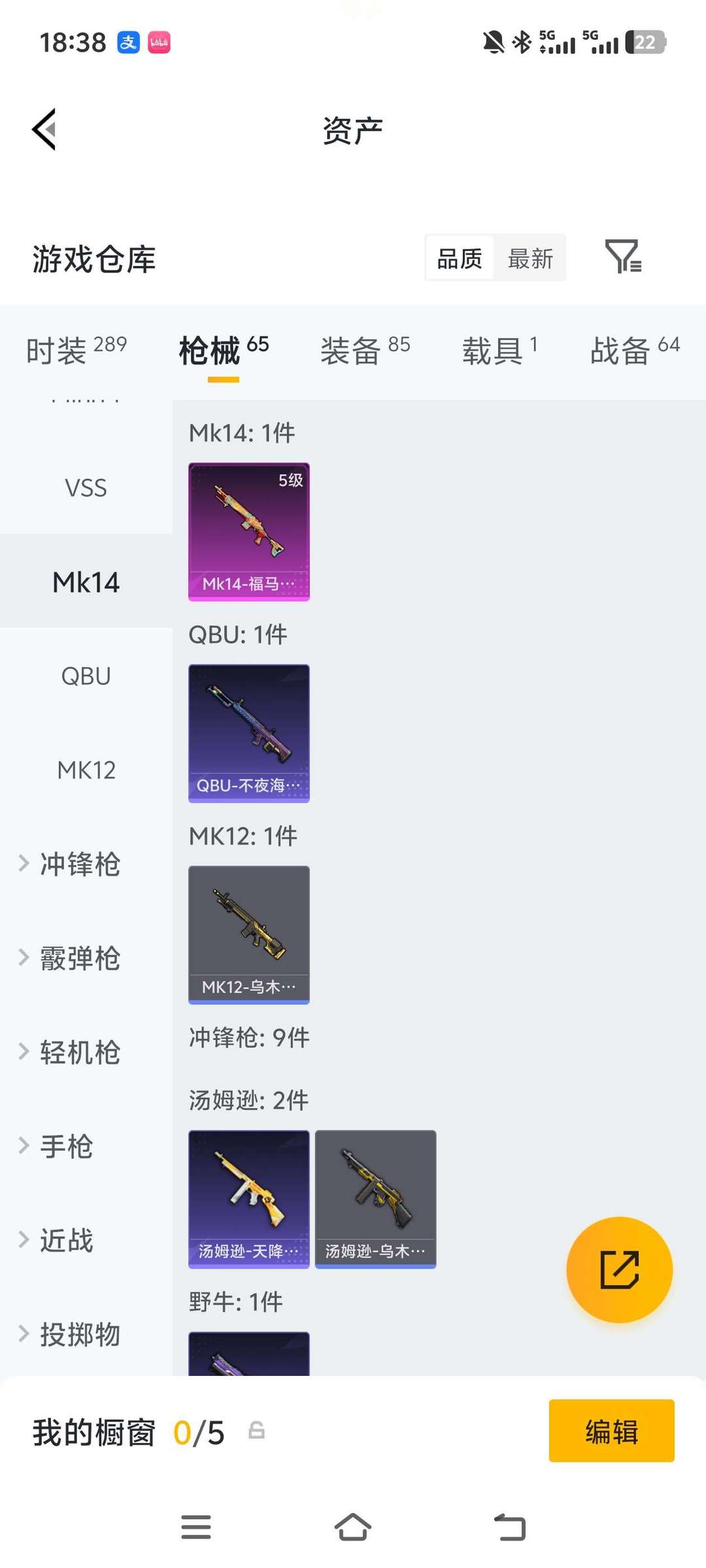706x1568 pixels.
Task: Expand the 轻机枪 category
Action: (x=79, y=1053)
